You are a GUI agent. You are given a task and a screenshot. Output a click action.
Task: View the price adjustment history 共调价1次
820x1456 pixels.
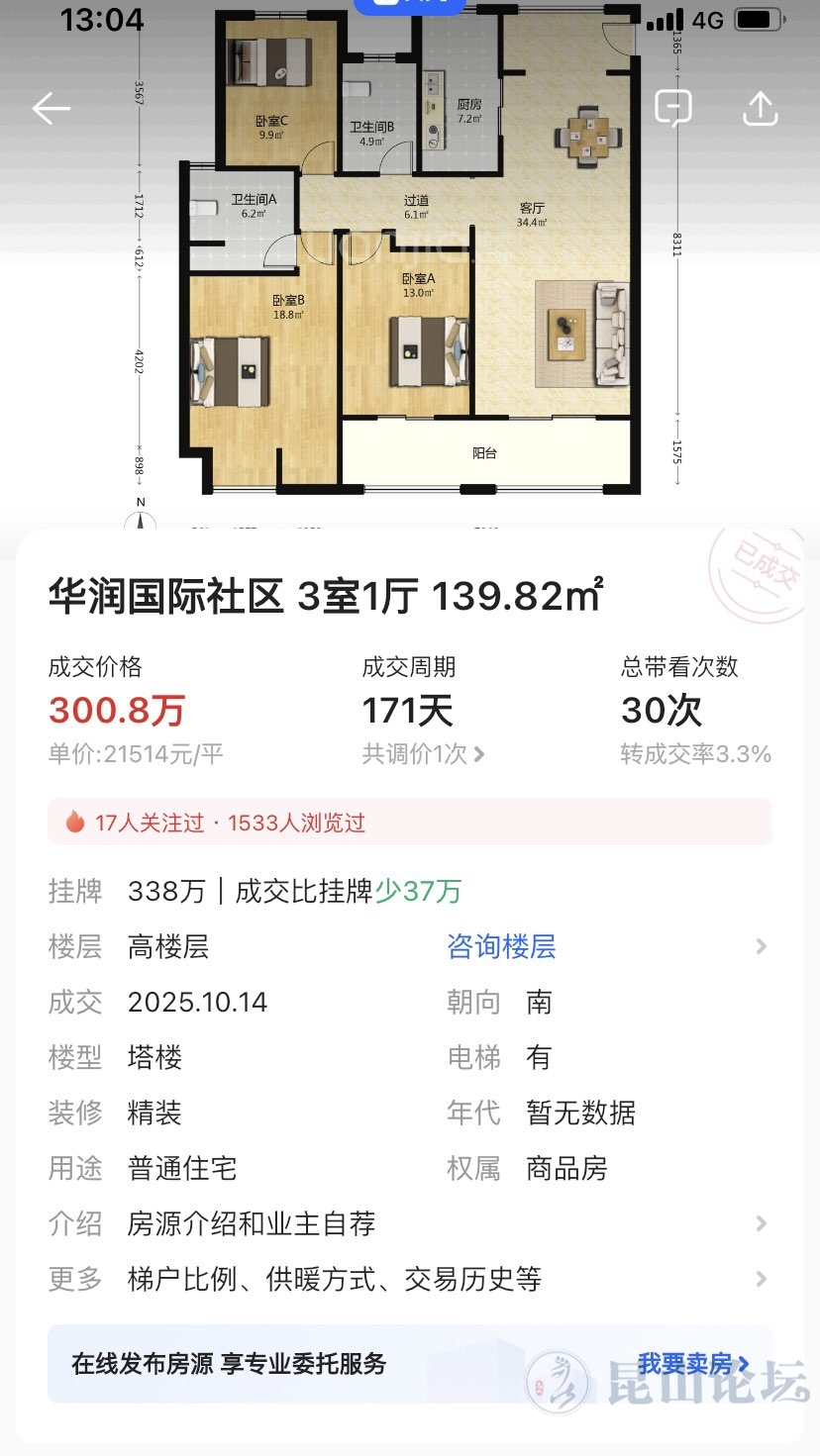(424, 754)
